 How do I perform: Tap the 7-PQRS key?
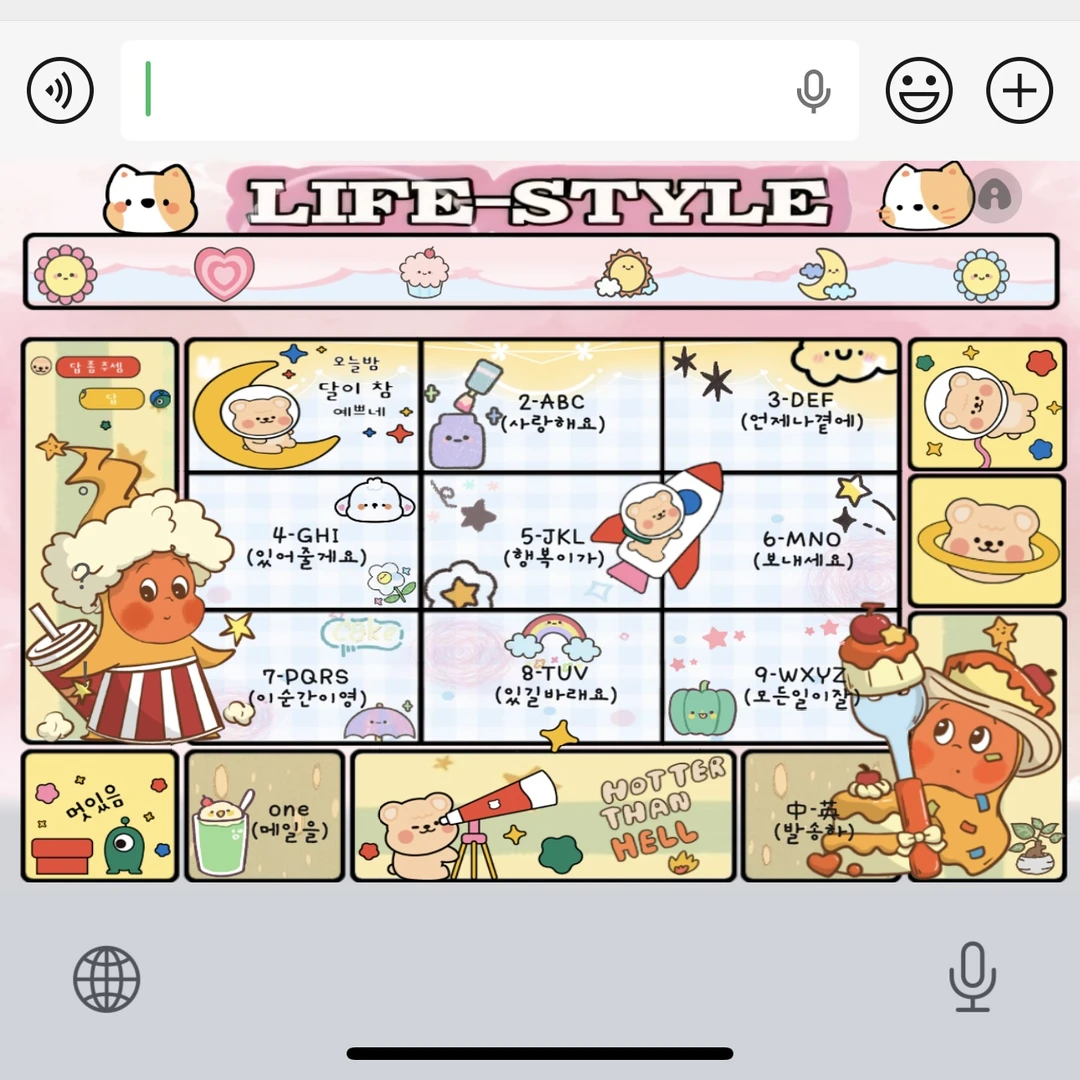point(303,676)
